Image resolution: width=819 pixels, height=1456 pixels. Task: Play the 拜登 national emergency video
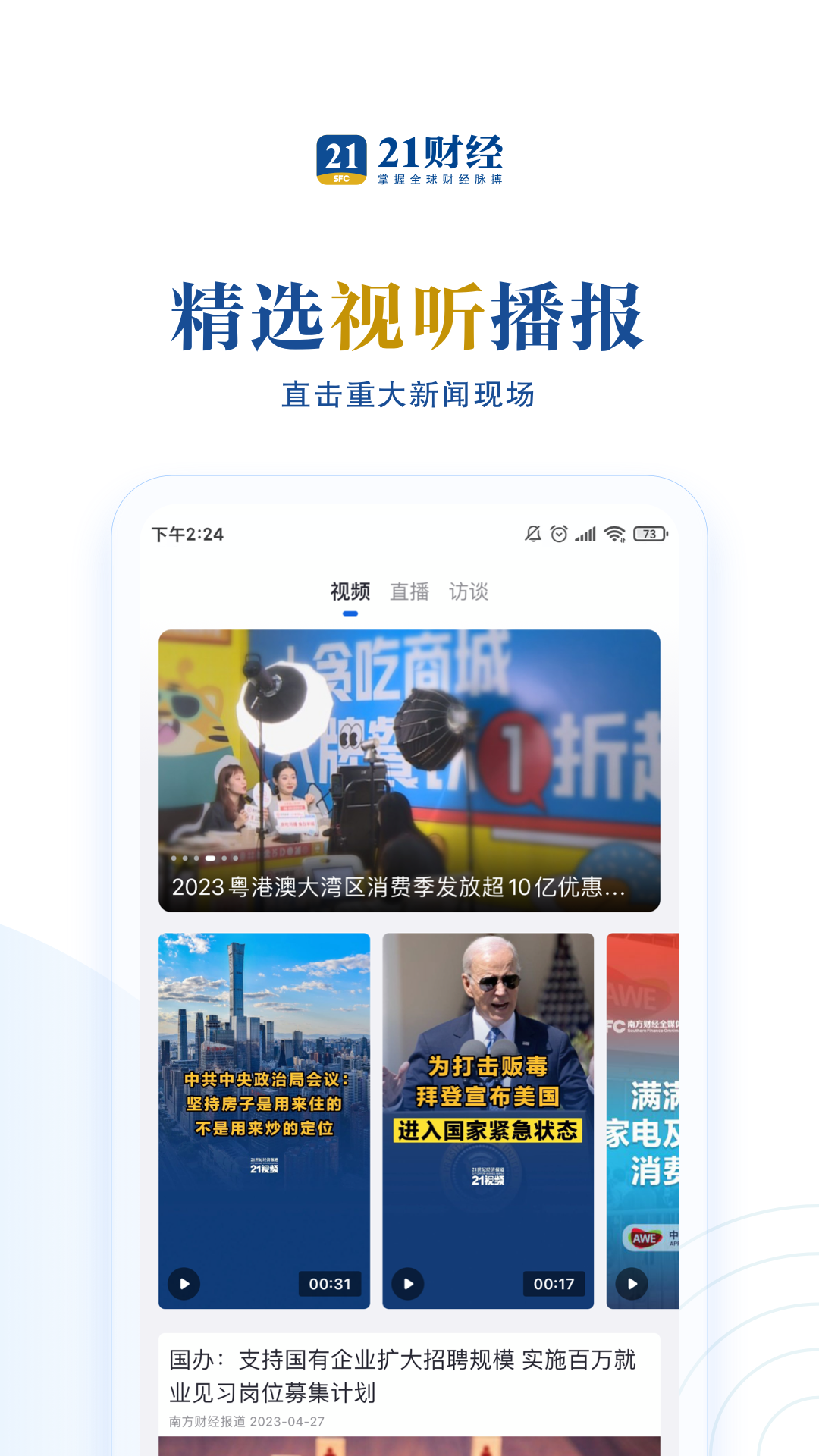point(489,1115)
